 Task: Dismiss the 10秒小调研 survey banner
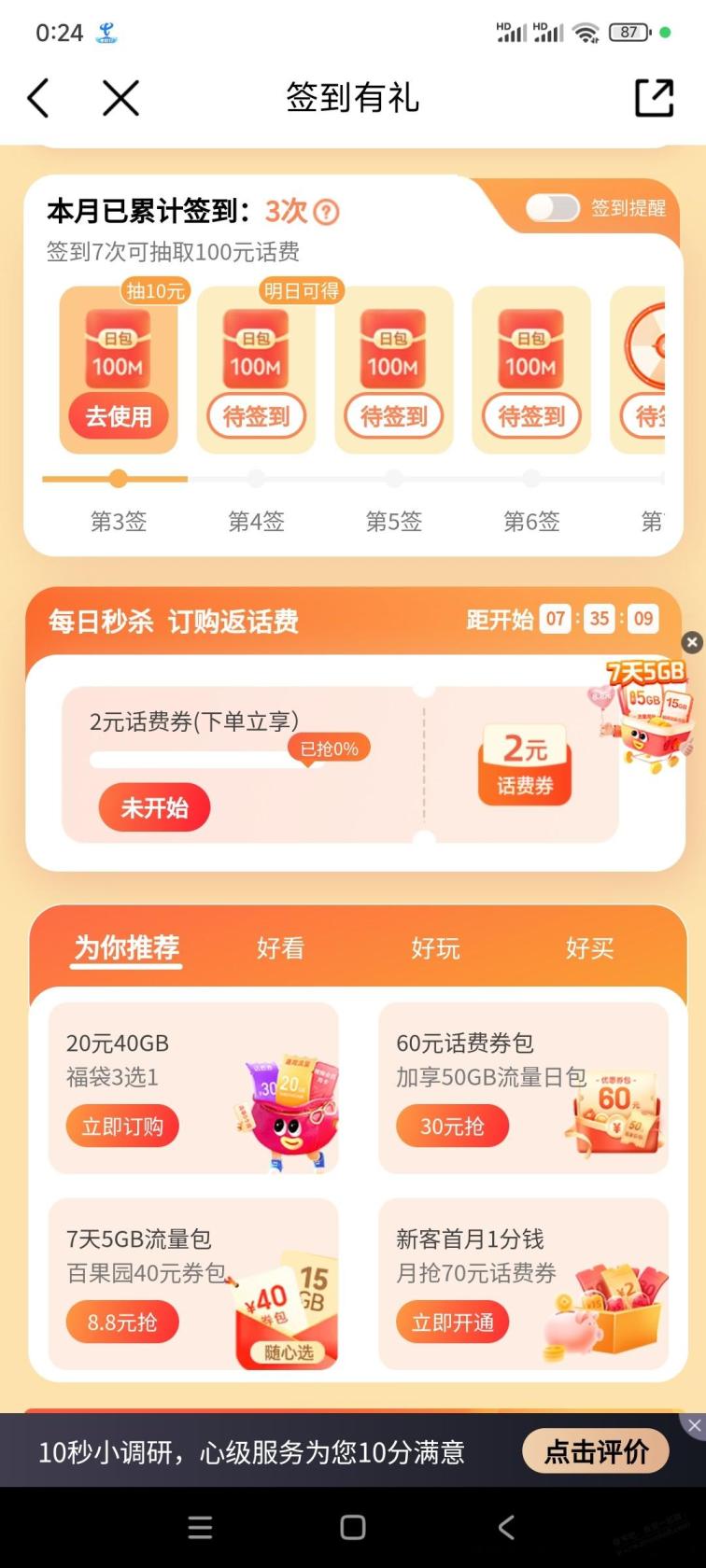click(693, 1425)
